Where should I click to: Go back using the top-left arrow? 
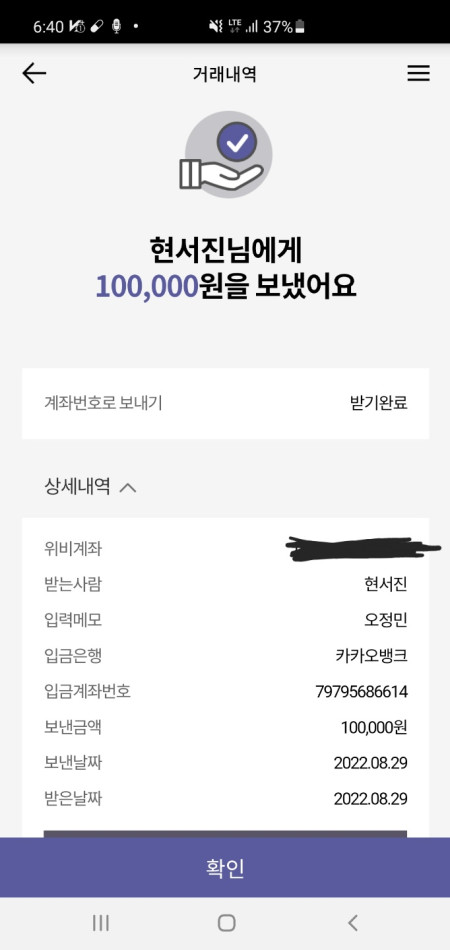click(34, 73)
